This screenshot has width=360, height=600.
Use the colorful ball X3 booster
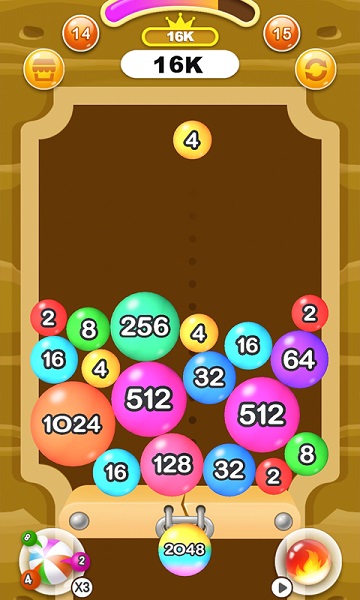point(52,561)
